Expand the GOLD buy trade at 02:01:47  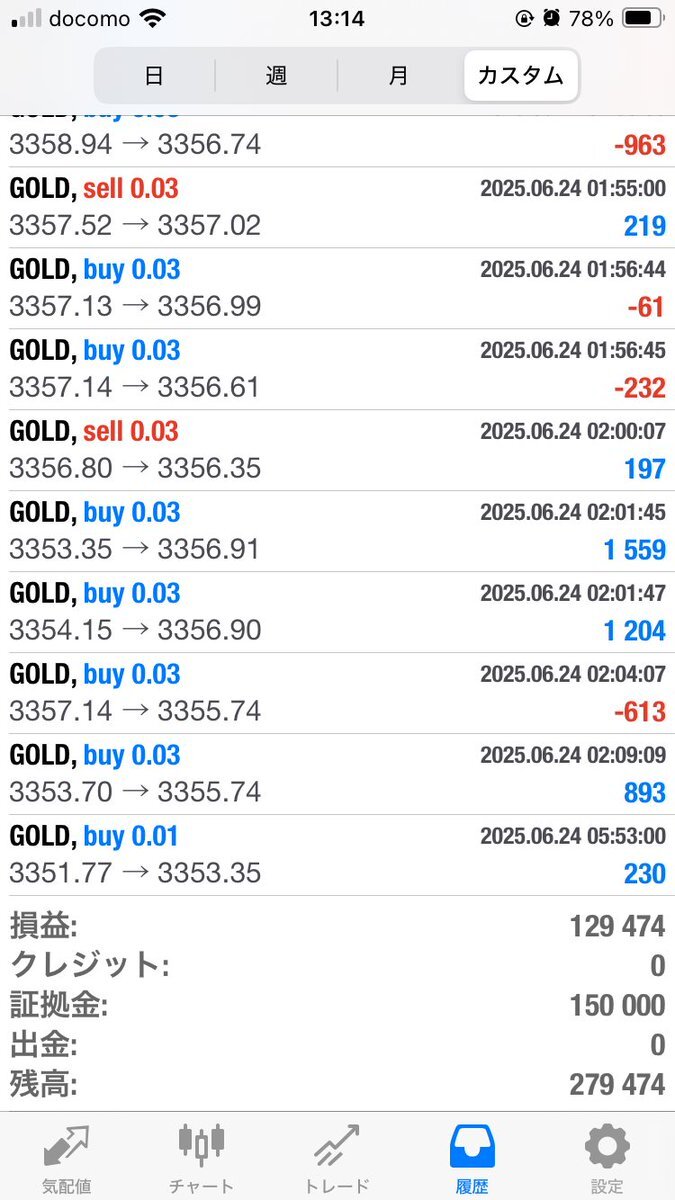(337, 612)
